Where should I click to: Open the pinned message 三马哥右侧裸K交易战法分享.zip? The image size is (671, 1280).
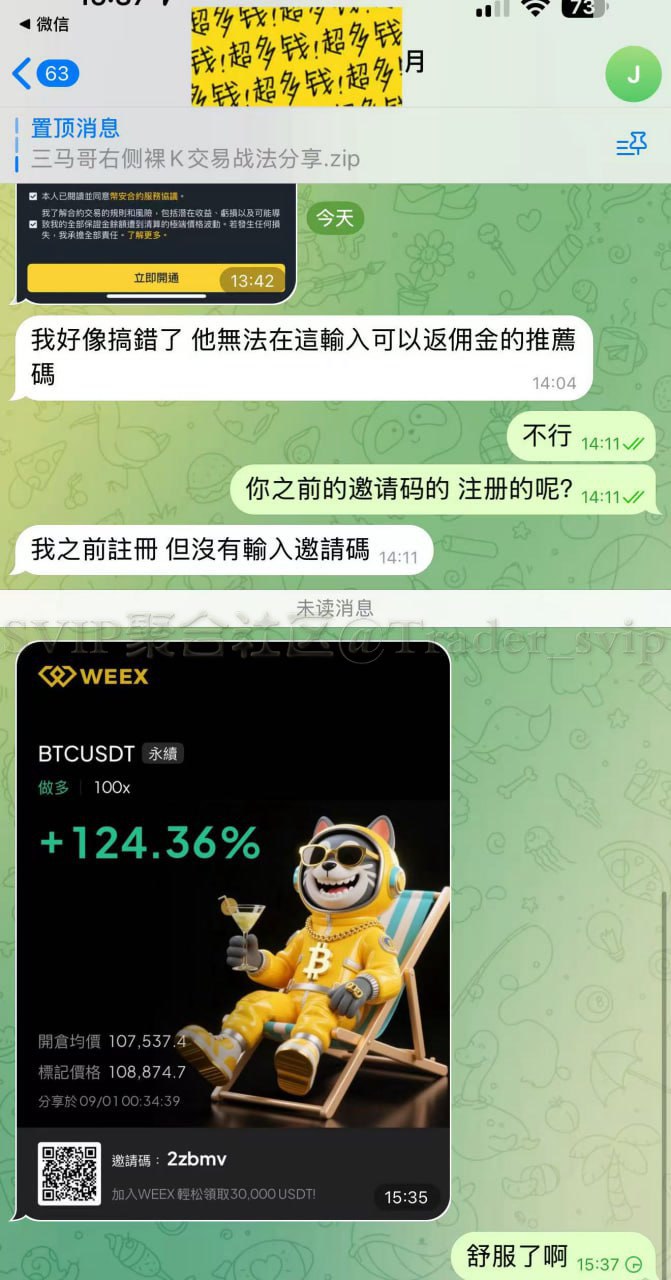click(195, 146)
